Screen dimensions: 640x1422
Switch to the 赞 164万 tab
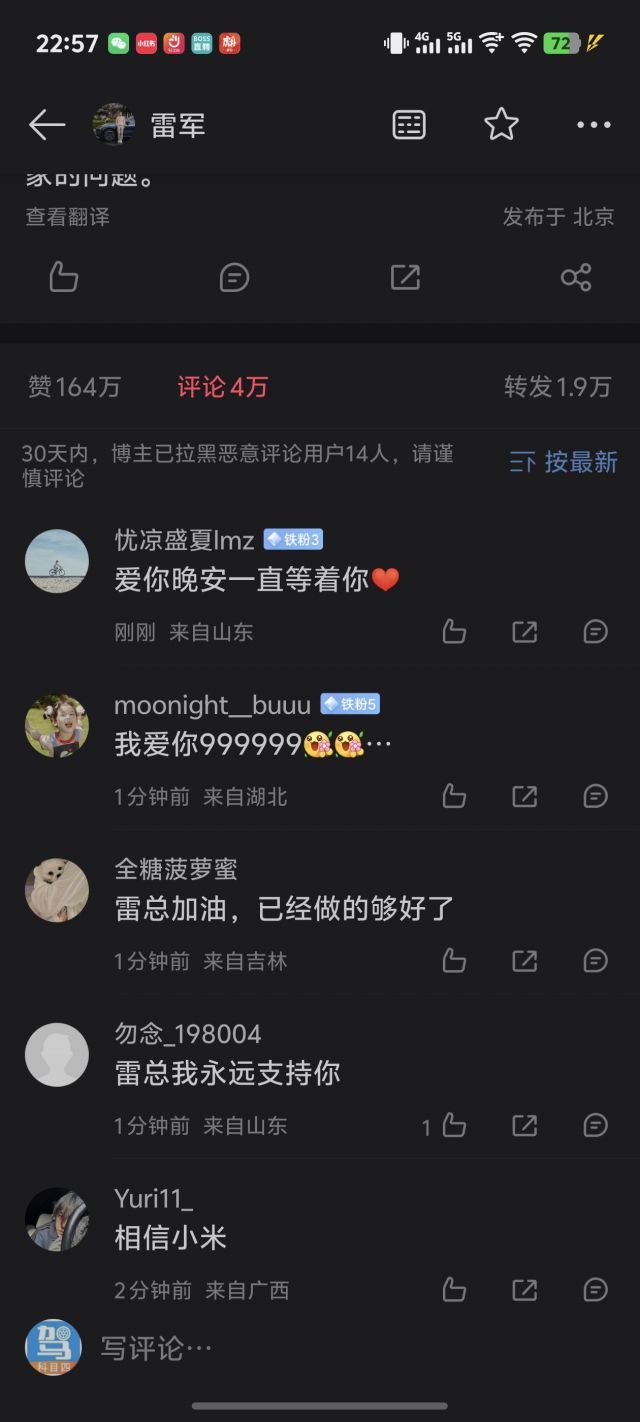(74, 387)
